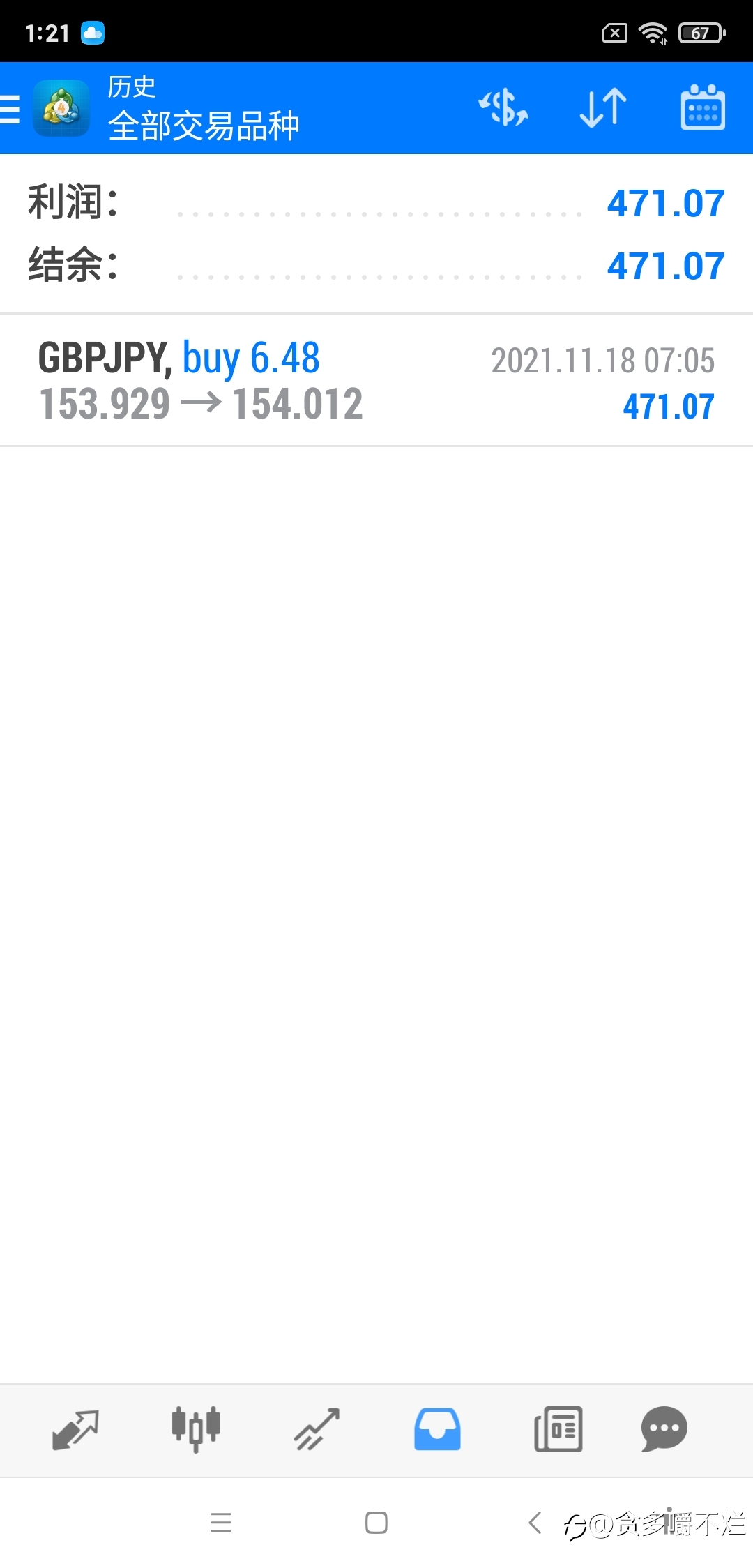Screen dimensions: 753x1568
Task: Open the symbol filter with dollar icon
Action: tap(503, 108)
